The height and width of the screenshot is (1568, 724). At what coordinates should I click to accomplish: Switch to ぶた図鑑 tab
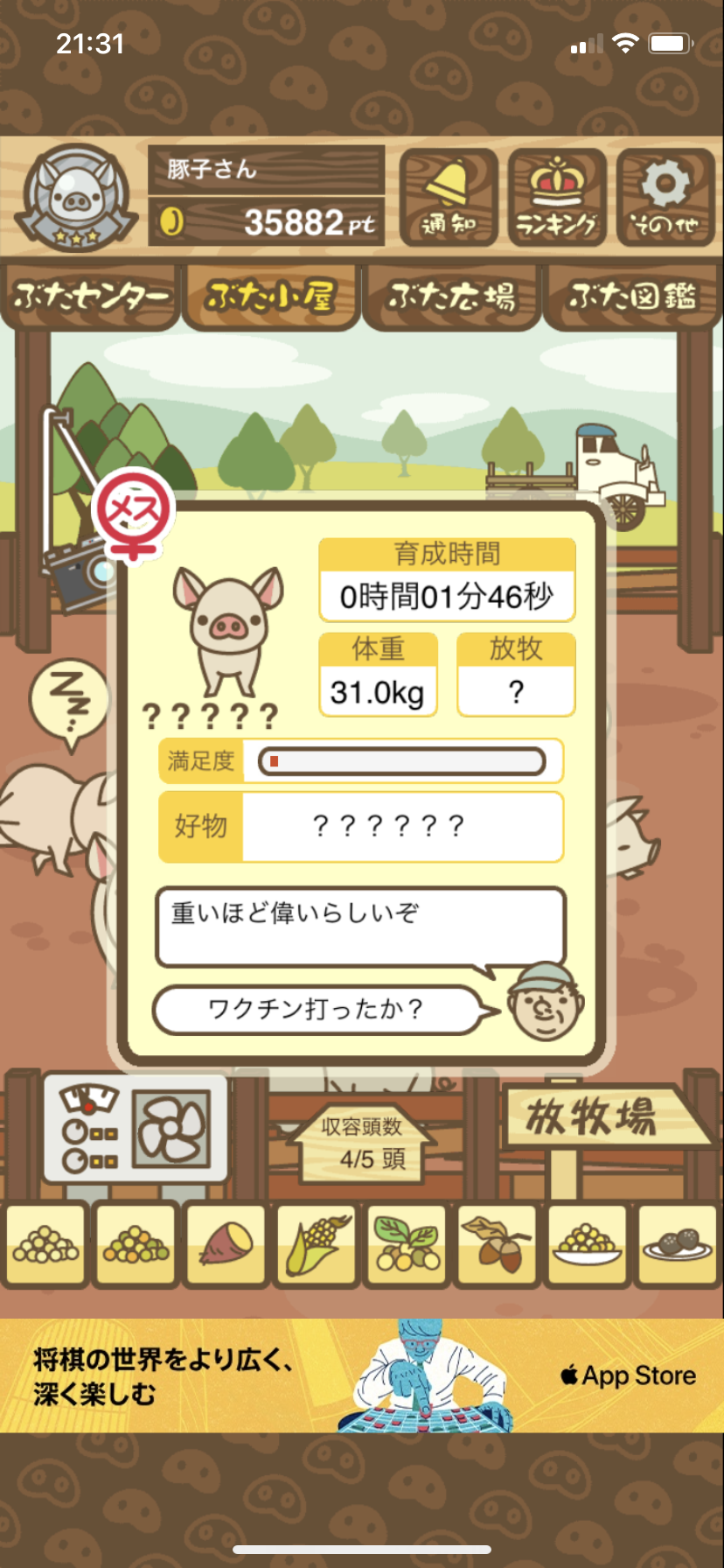pyautogui.click(x=632, y=297)
